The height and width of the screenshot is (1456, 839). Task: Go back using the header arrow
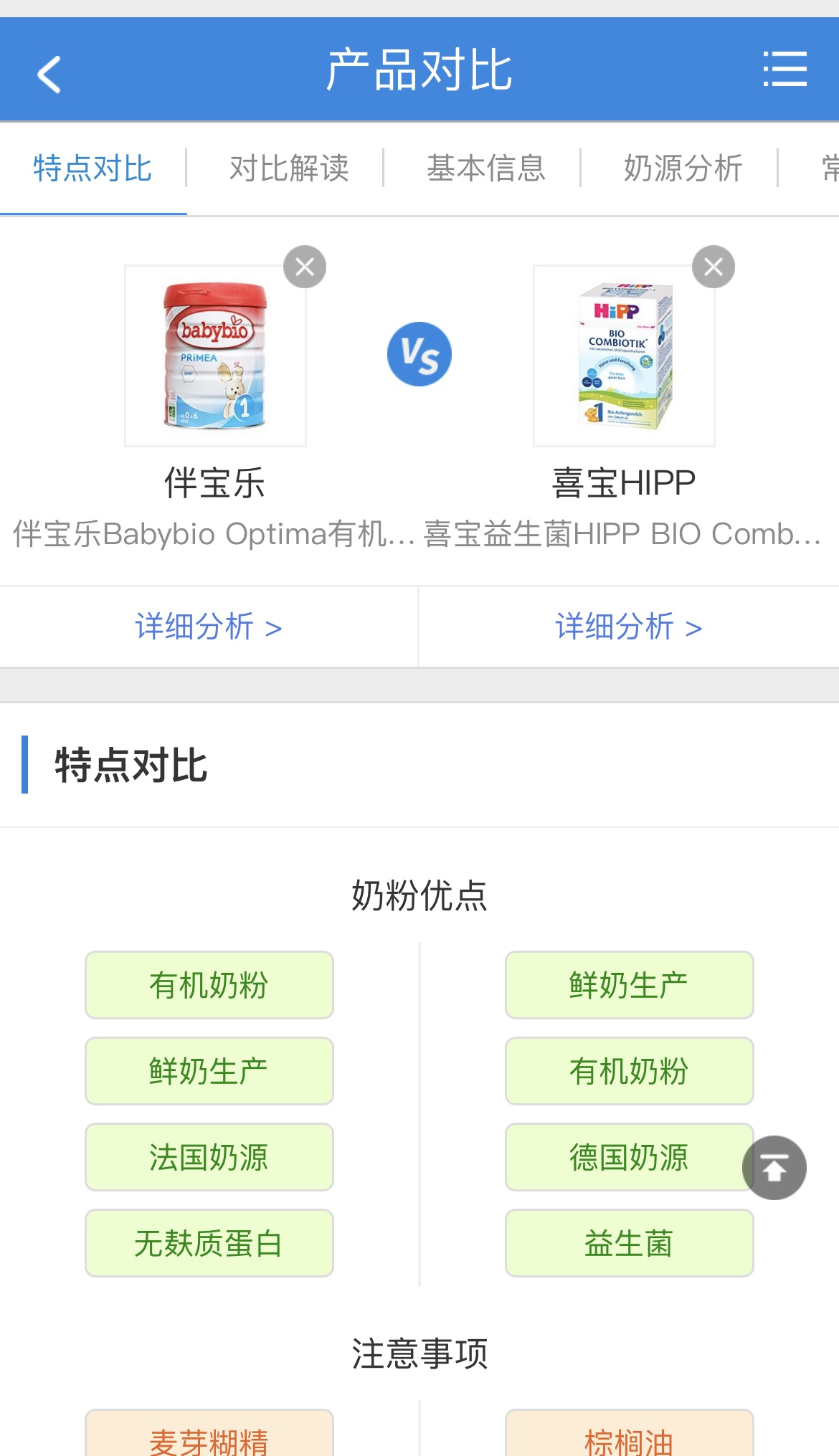pyautogui.click(x=49, y=74)
